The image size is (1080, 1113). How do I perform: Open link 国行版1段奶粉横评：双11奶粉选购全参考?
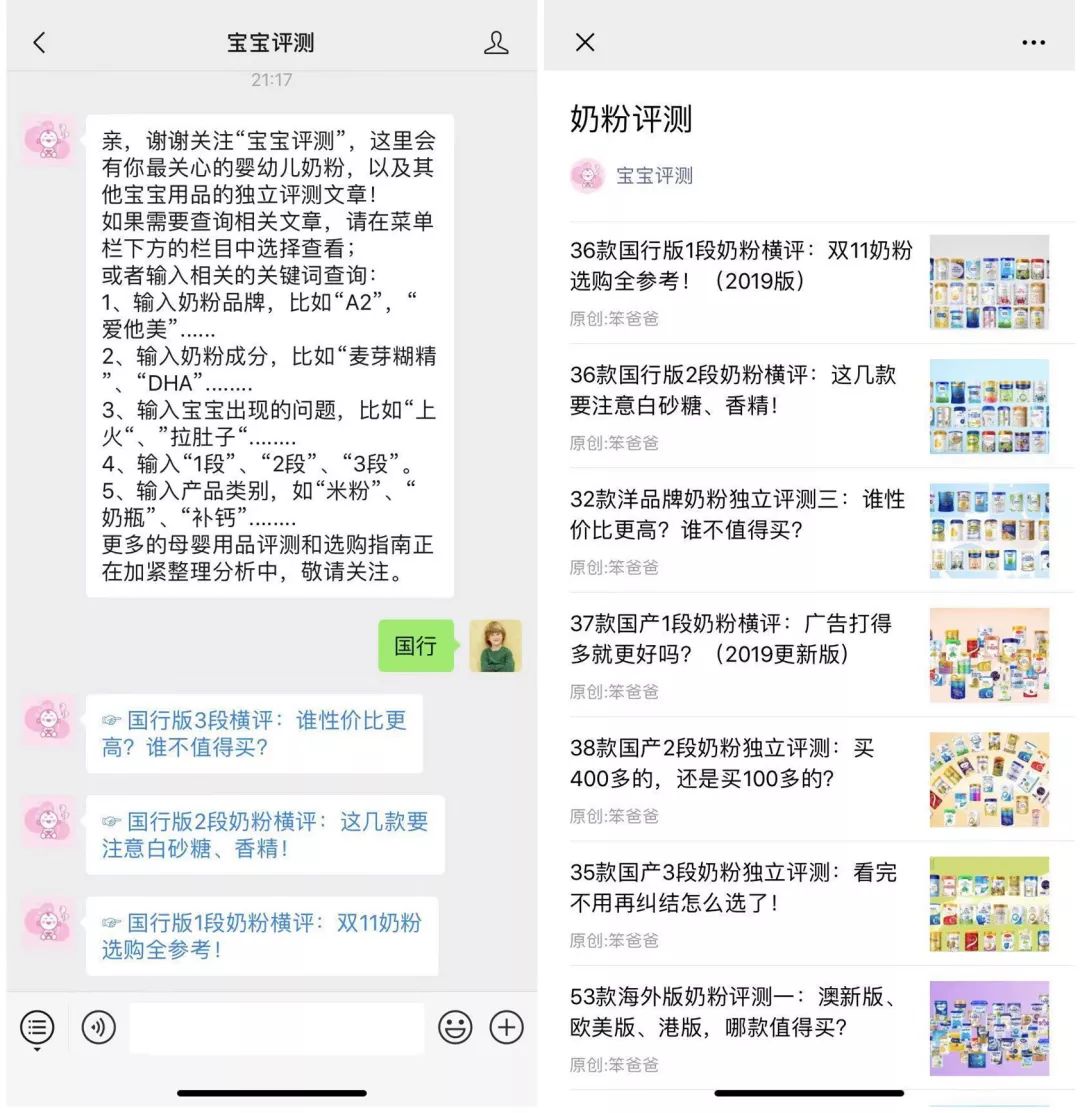pos(262,936)
